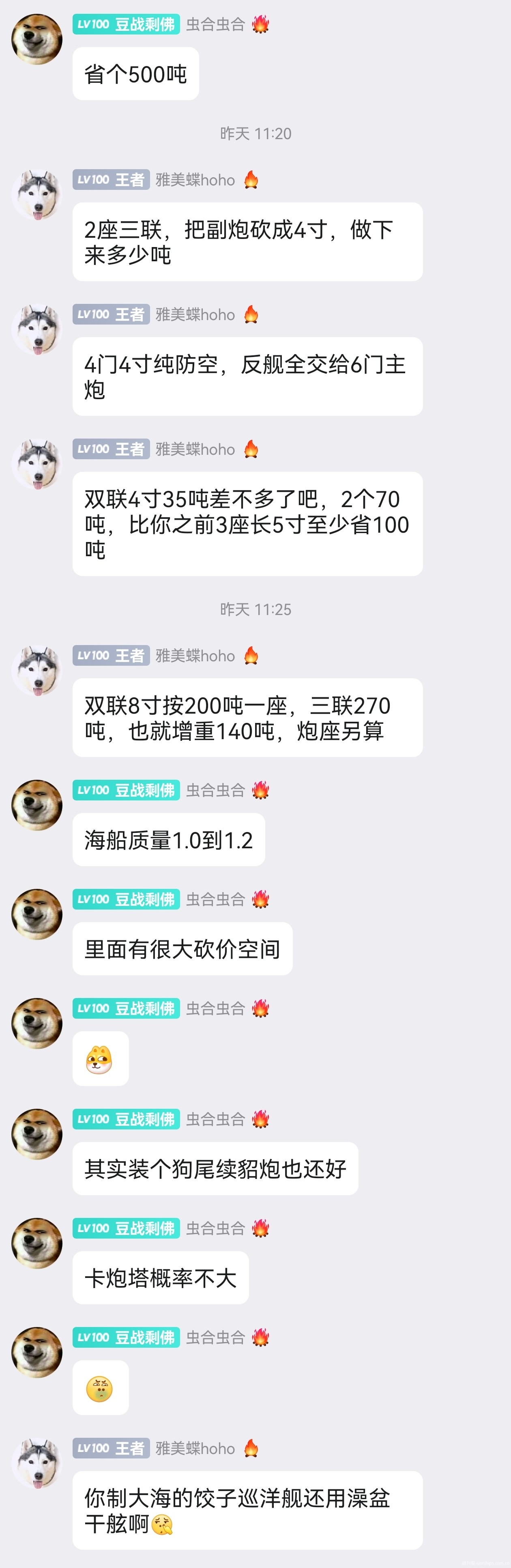
Task: Tap avatar beside 里面有很大砍价空间
Action: coord(37,914)
